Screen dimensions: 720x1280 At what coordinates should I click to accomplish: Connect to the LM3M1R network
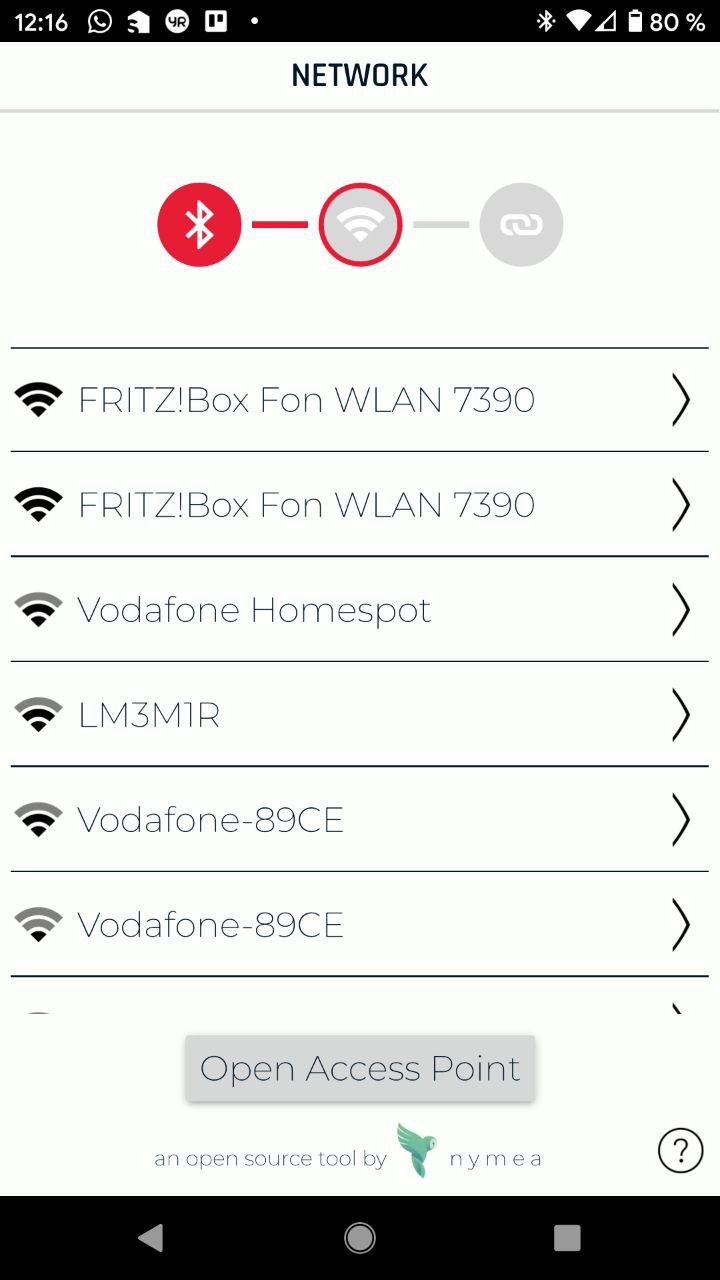pyautogui.click(x=360, y=714)
